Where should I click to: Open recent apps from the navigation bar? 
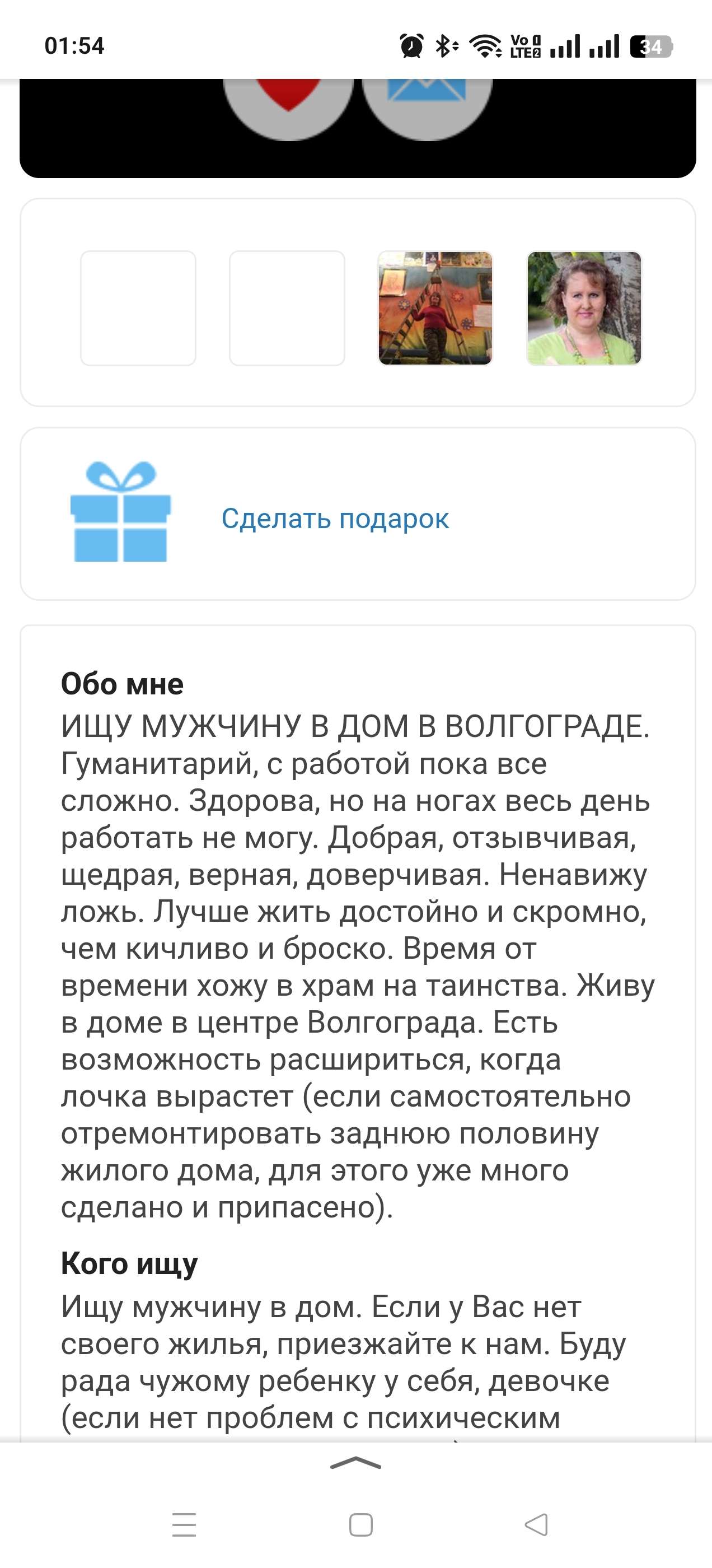point(184,1525)
